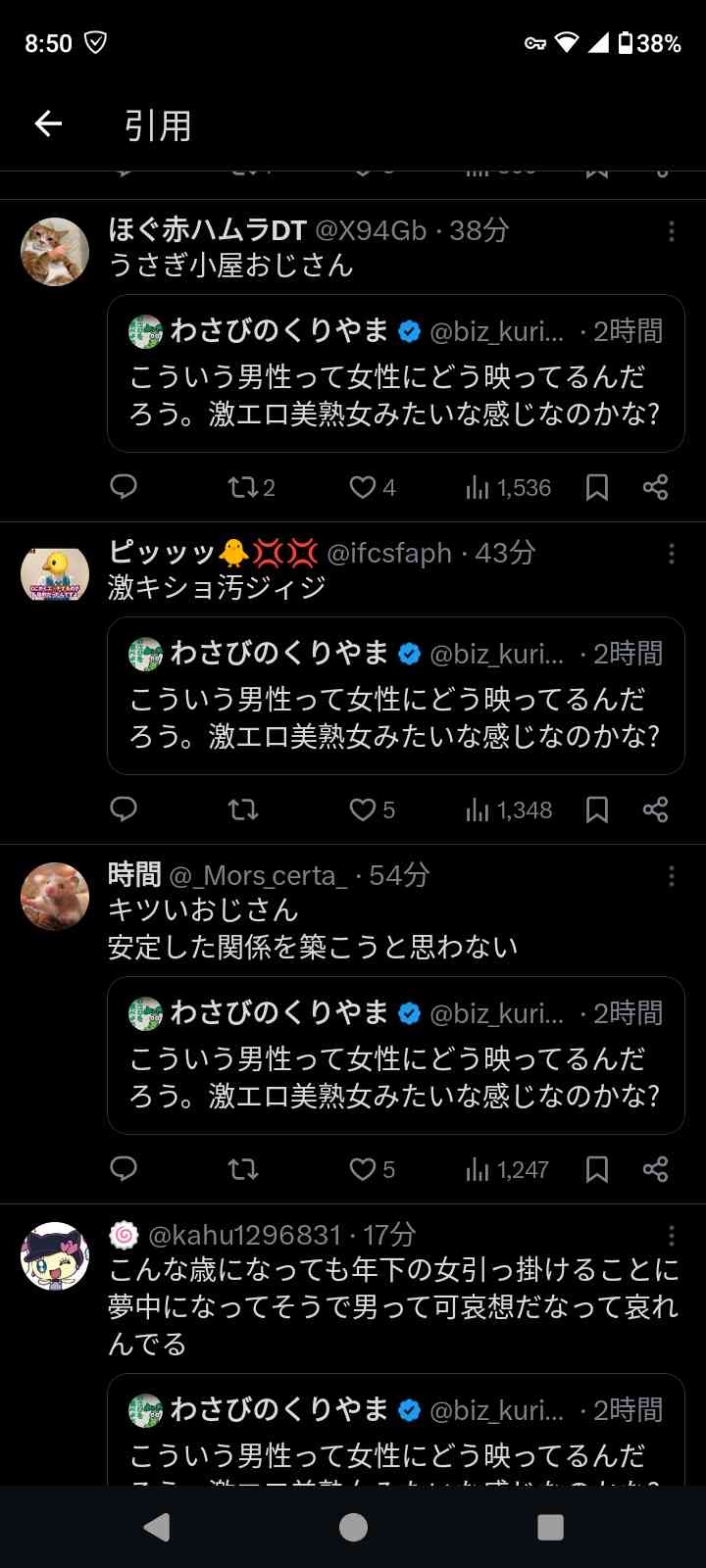This screenshot has width=706, height=1568.
Task: View 時間's profile avatar
Action: point(55,896)
